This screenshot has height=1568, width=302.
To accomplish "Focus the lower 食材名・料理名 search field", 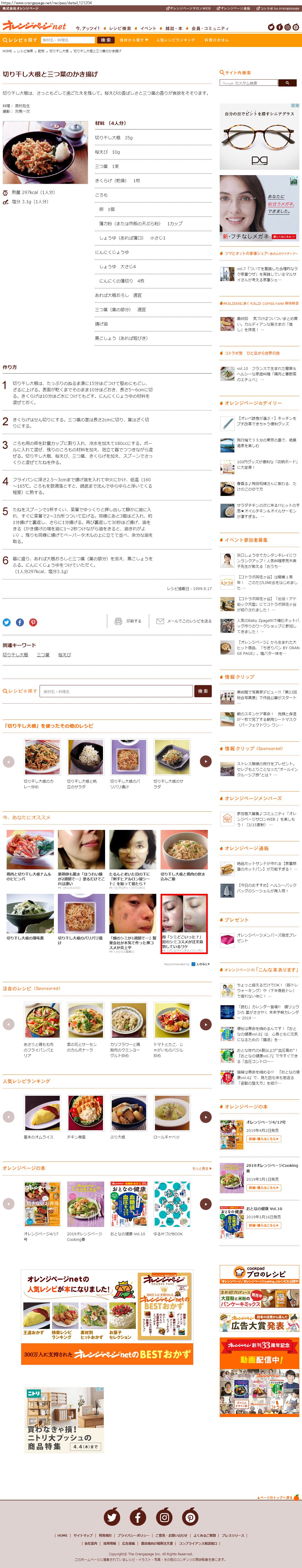I will point(116,691).
